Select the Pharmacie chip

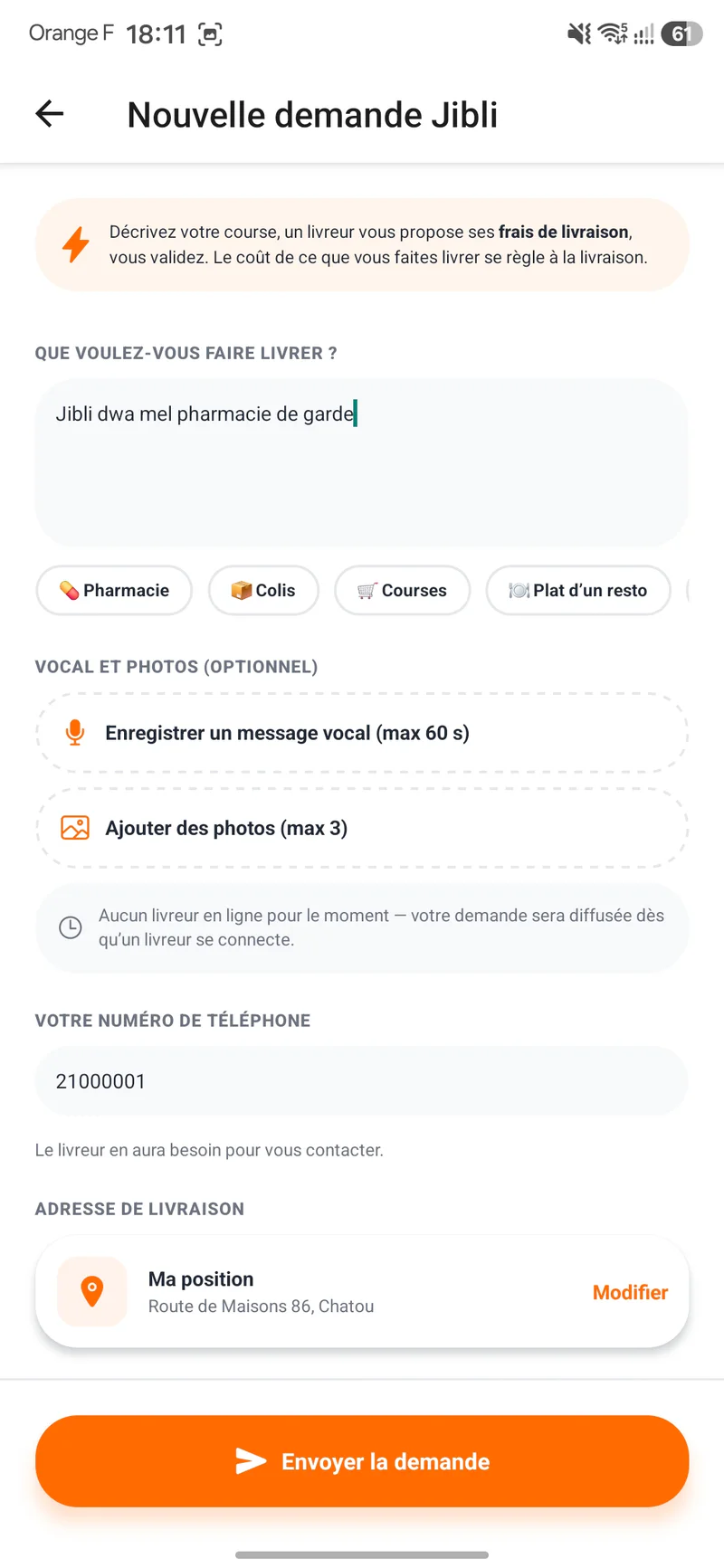pyautogui.click(x=114, y=590)
